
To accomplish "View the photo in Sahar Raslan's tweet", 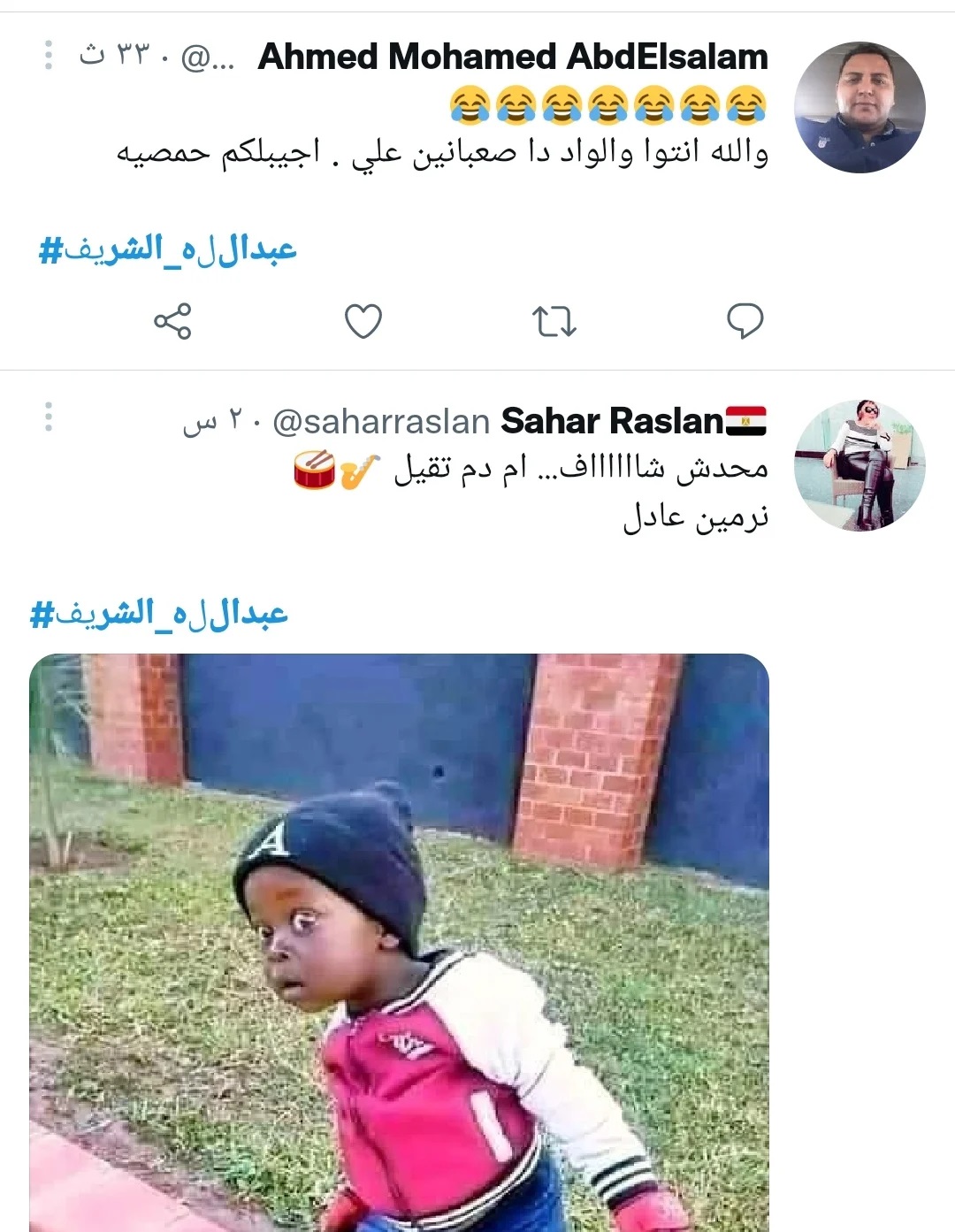I will (399, 942).
